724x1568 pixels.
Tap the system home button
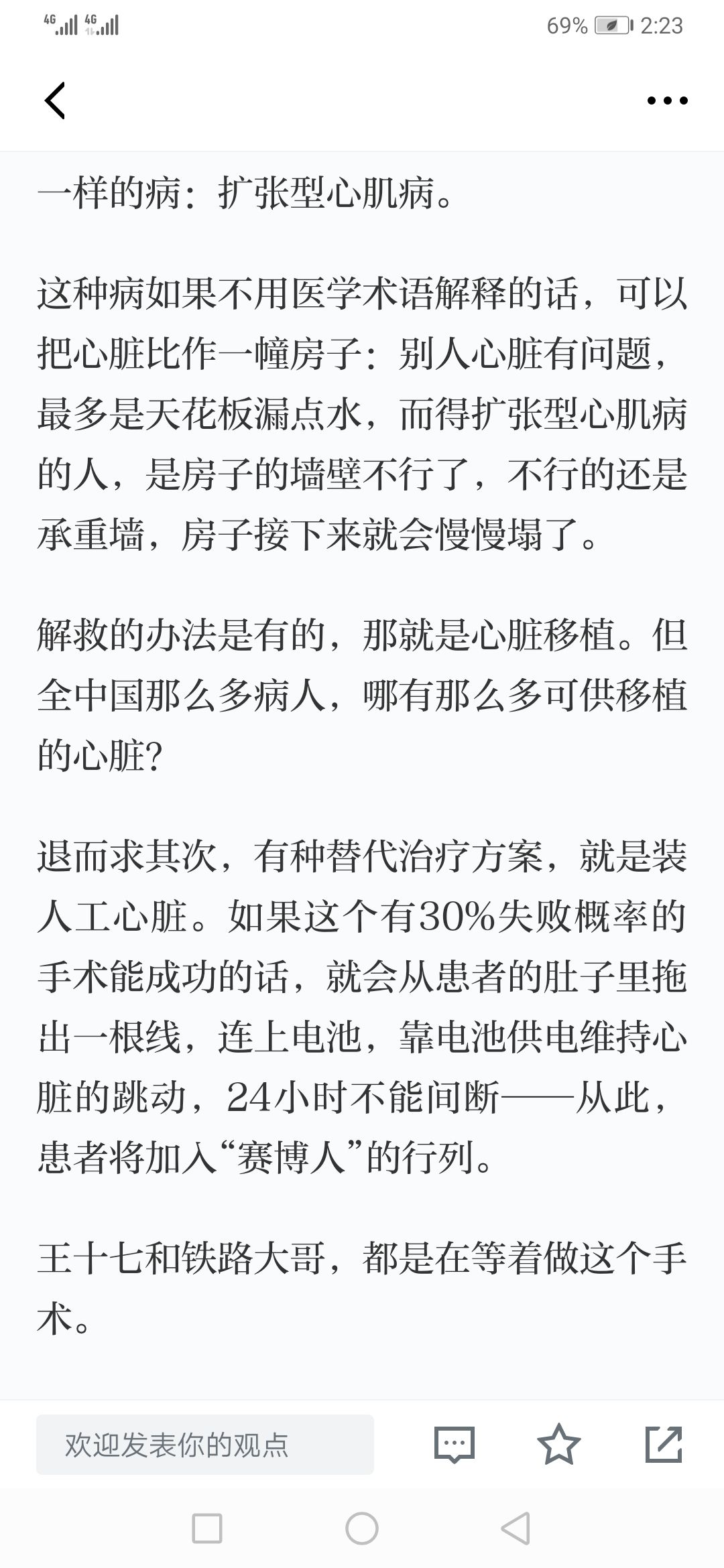(x=362, y=1528)
